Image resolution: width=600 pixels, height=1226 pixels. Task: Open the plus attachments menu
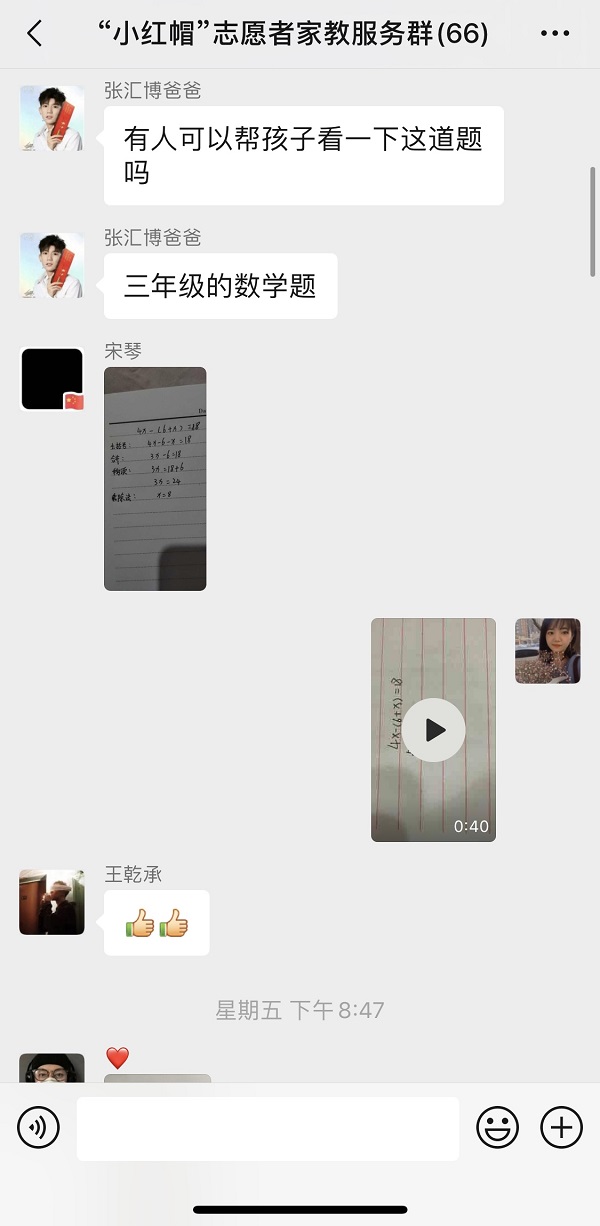[x=561, y=1128]
